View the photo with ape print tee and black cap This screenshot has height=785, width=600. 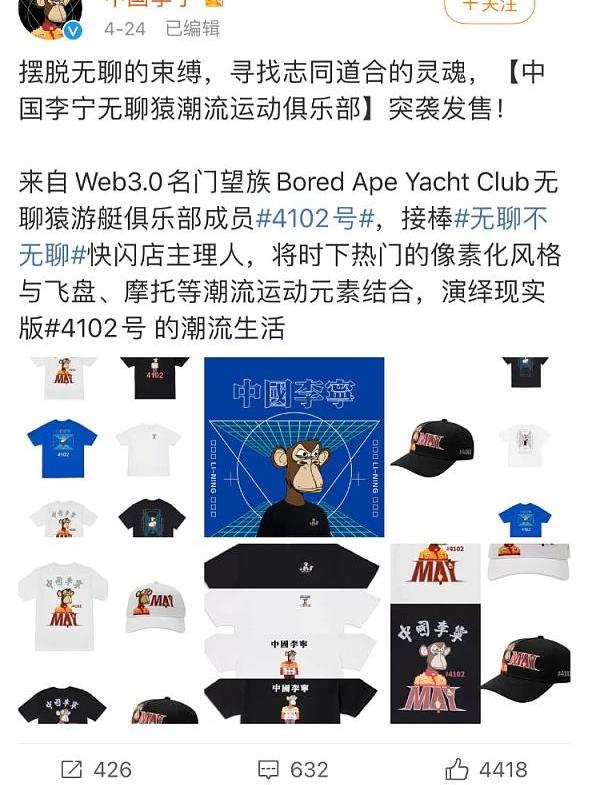(480, 633)
